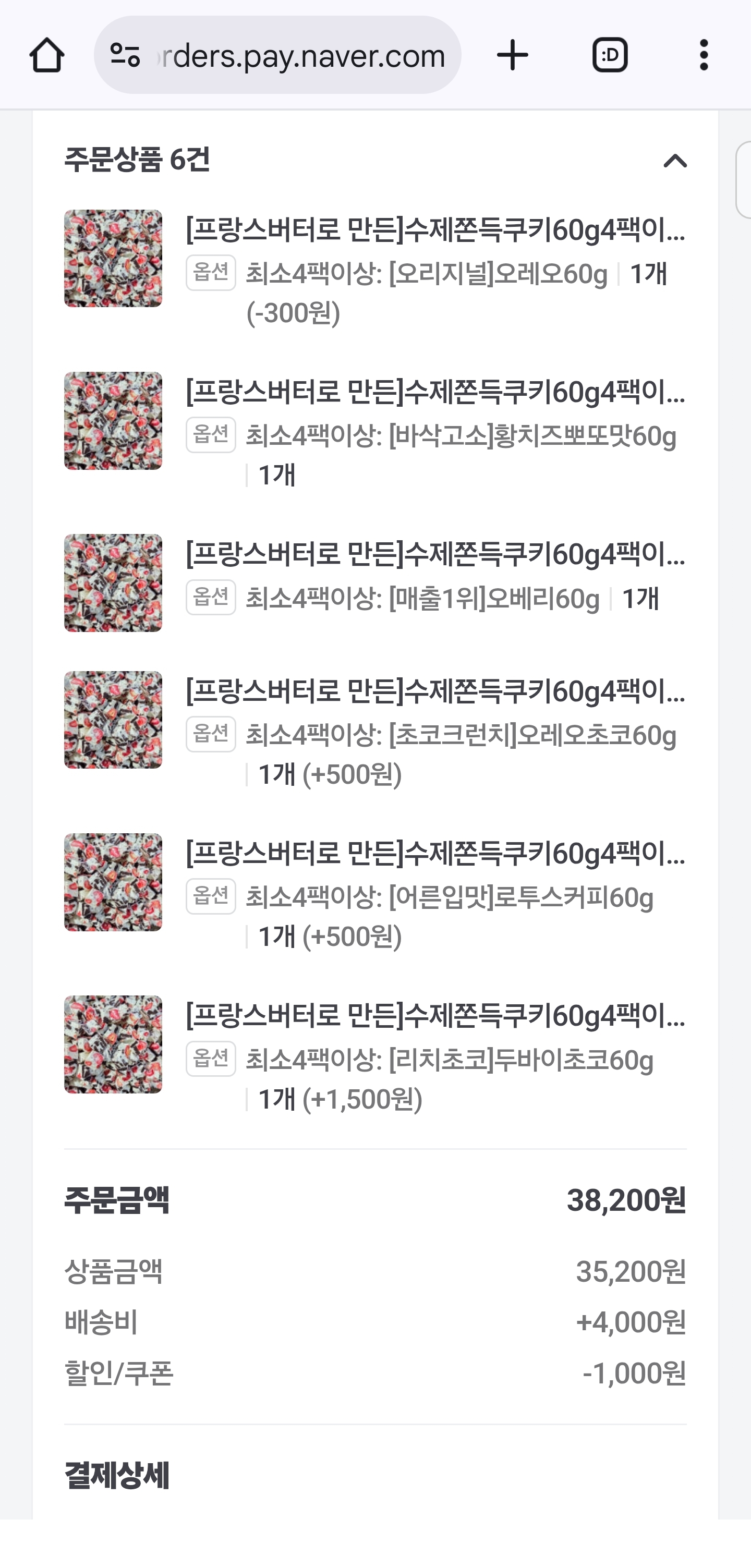
Task: Open the [매출1위]오베리60g order item
Action: pos(434,554)
